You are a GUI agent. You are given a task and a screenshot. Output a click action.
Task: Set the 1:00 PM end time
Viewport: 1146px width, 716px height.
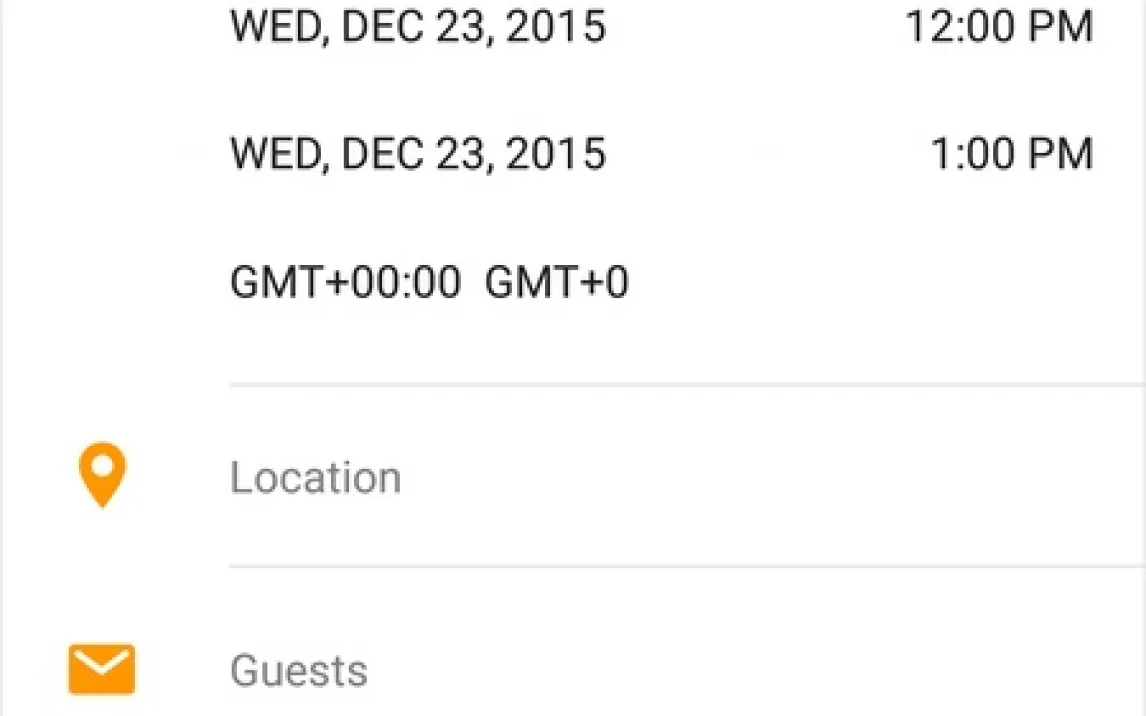[x=1011, y=155]
